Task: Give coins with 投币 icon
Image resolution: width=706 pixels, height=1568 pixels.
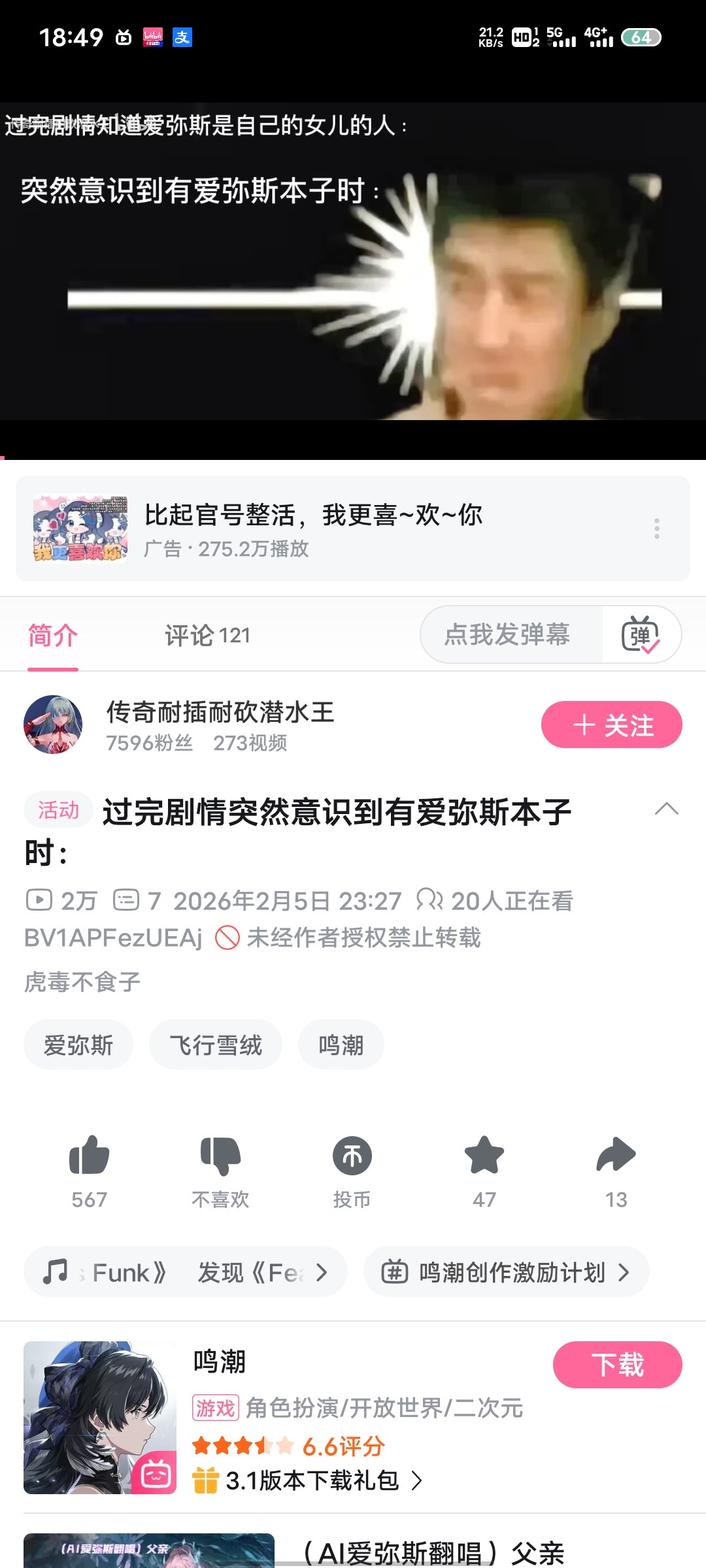Action: 352,1156
